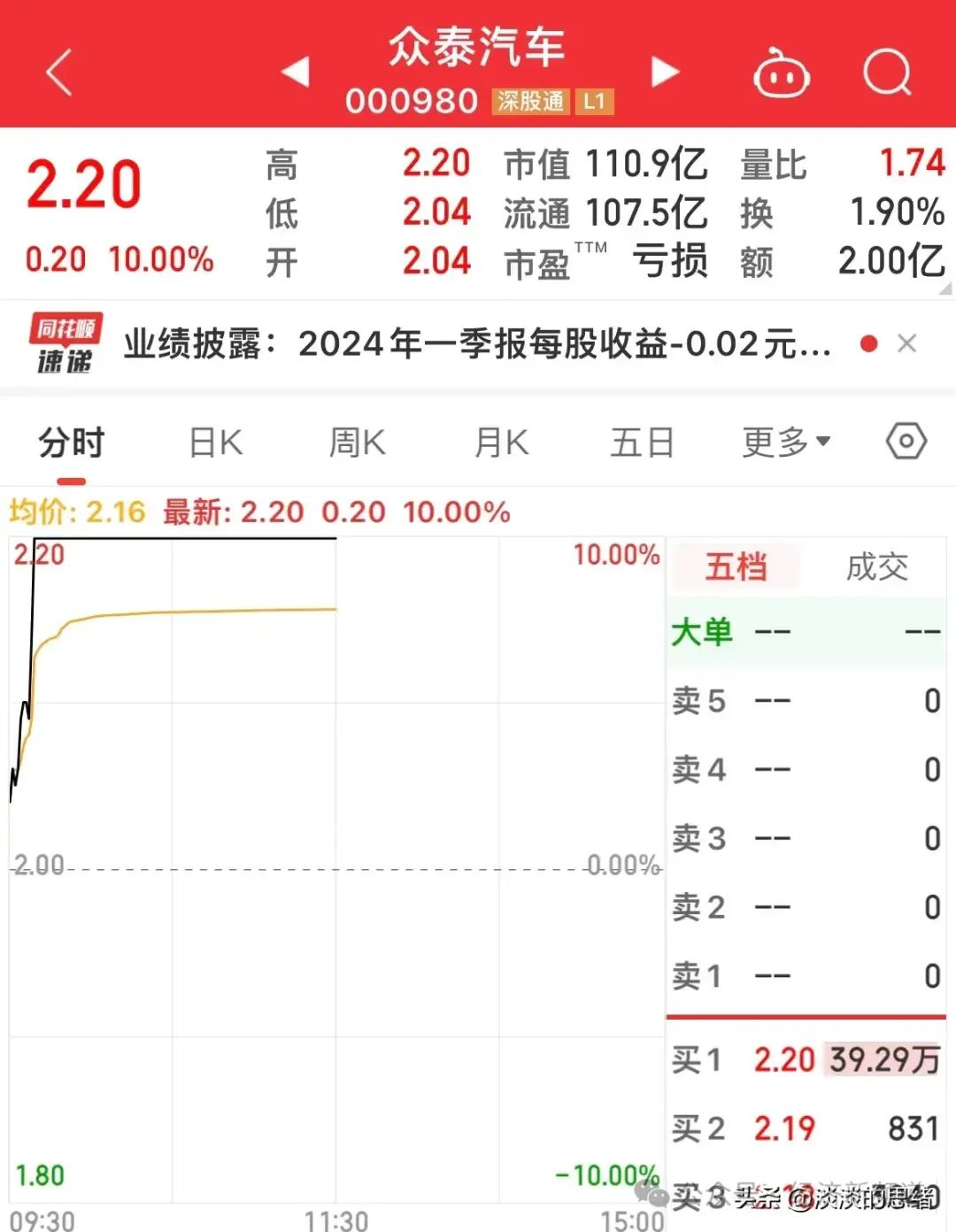Open the robot assistant icon
The width and height of the screenshot is (956, 1232).
click(781, 74)
